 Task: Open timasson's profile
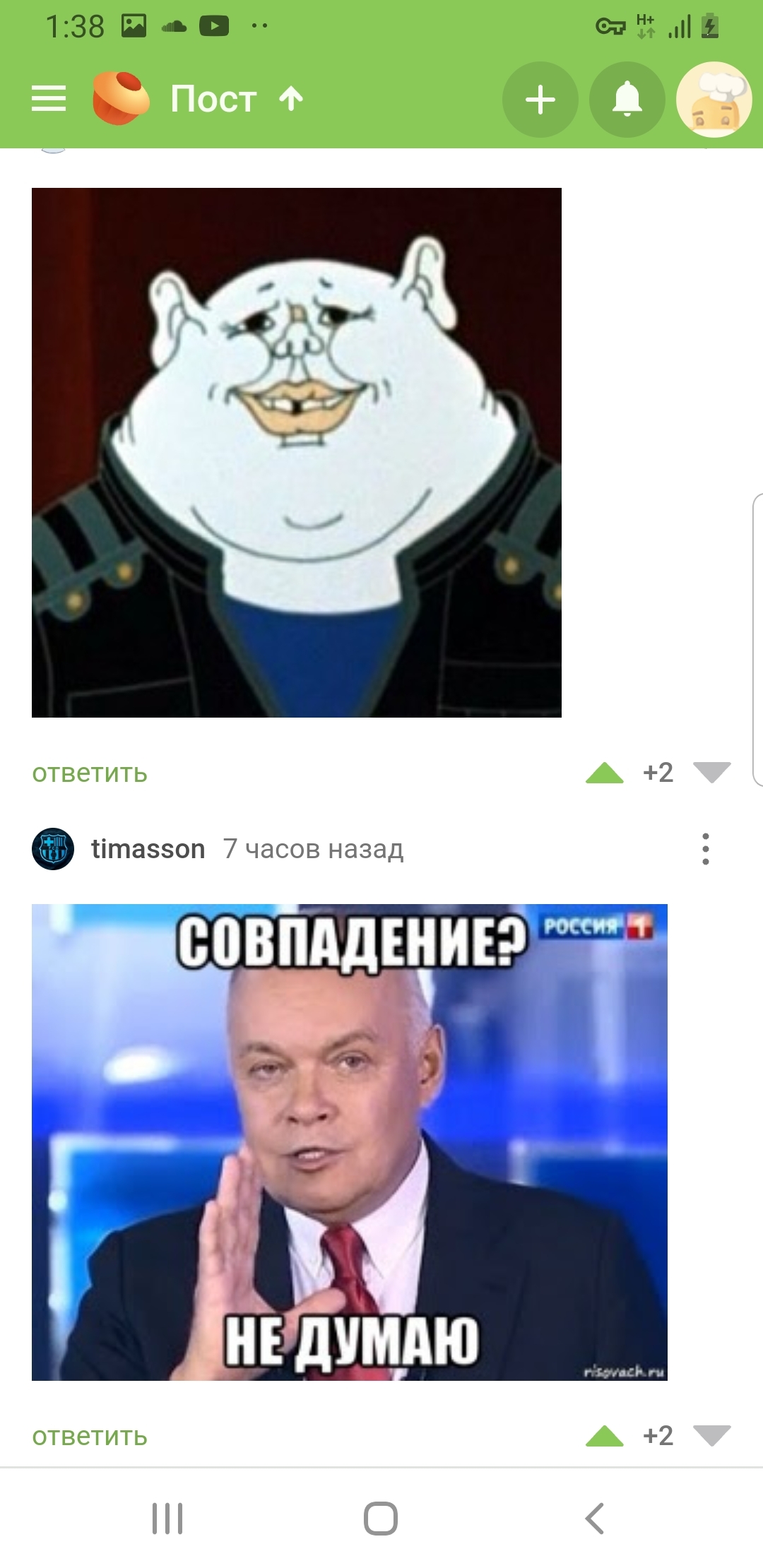[x=148, y=849]
